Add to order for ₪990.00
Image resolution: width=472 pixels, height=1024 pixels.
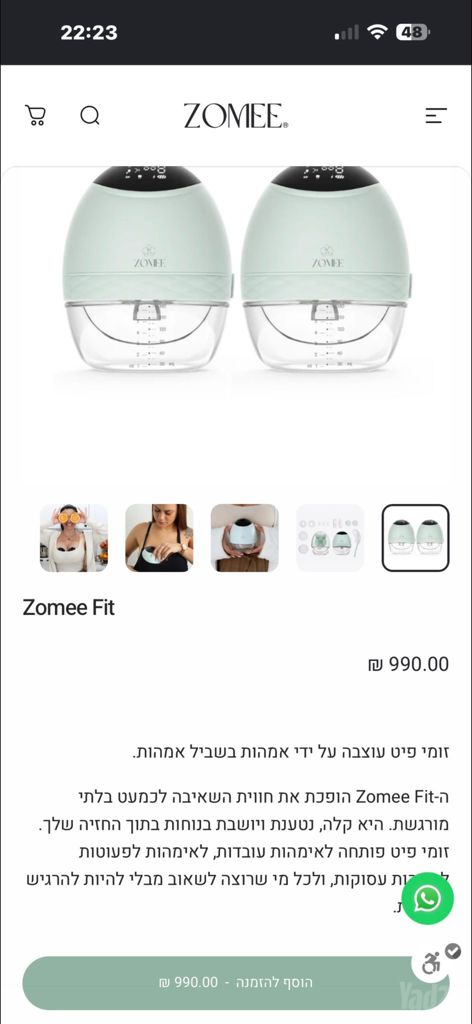click(236, 982)
